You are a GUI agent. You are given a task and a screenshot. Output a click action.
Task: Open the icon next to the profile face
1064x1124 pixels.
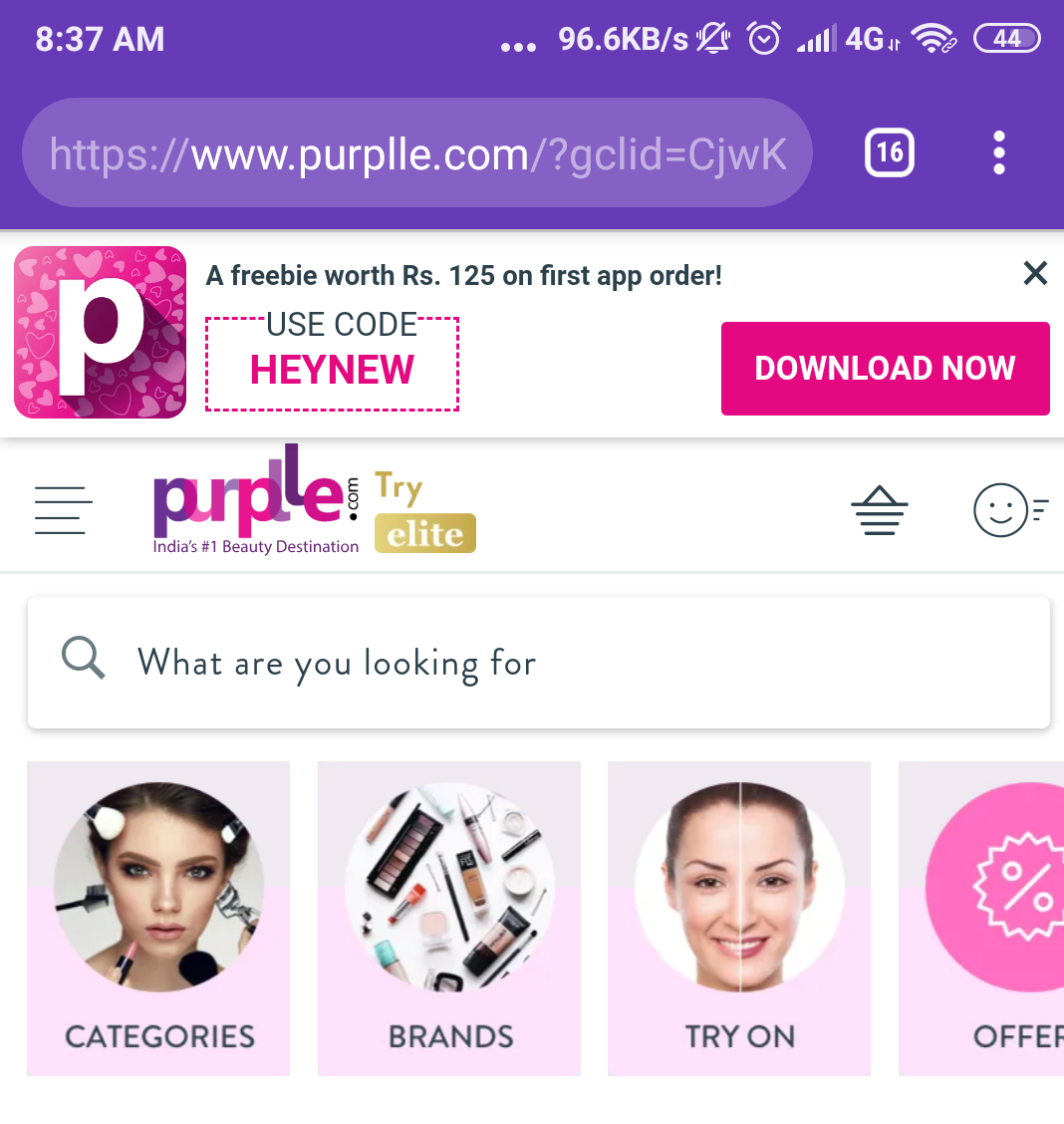pyautogui.click(x=879, y=510)
